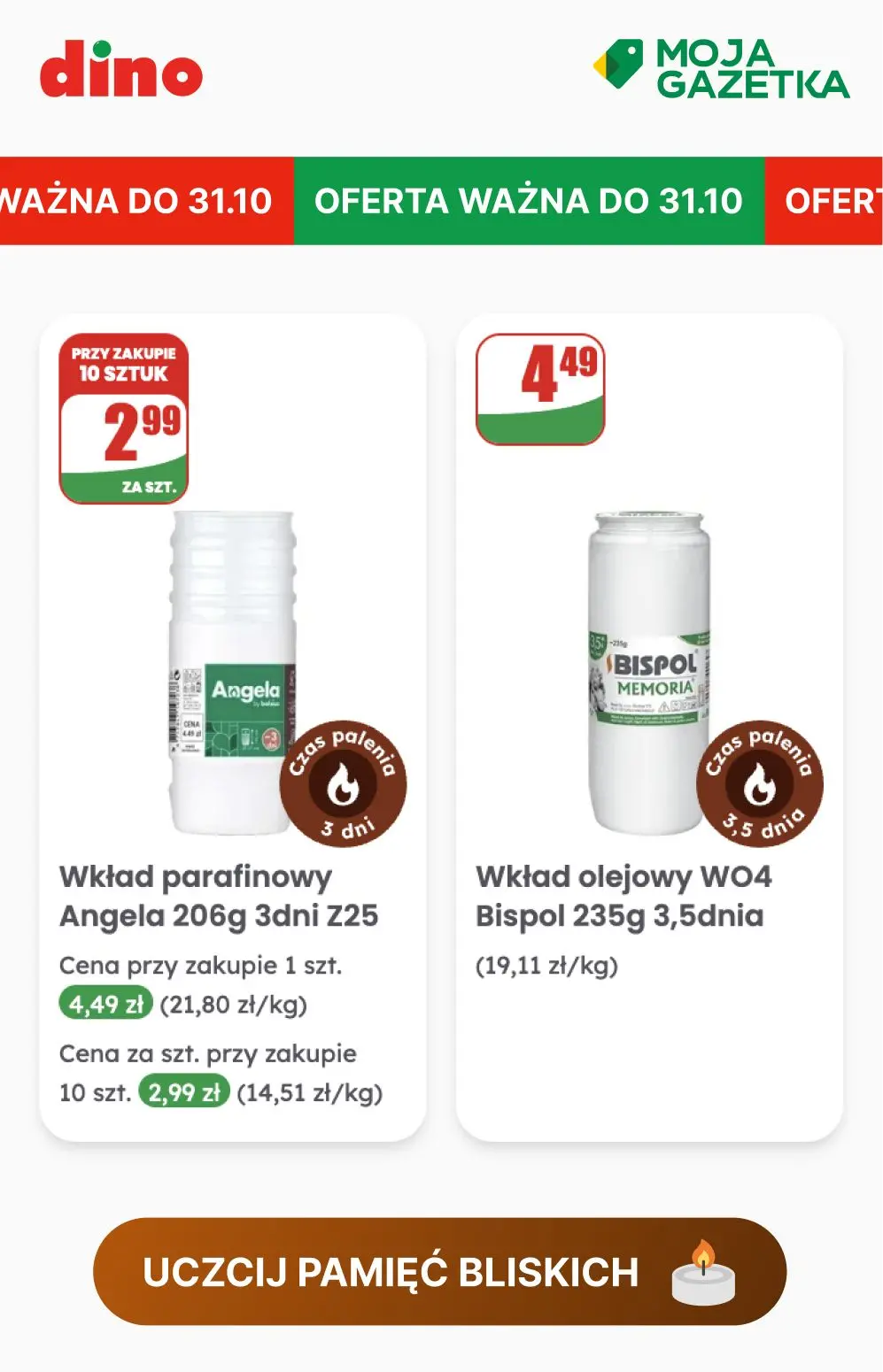Select the center 'OFERTA WAŻNA DO 31.10' ribbon
Screen dimensions: 883x1372
pos(529,201)
